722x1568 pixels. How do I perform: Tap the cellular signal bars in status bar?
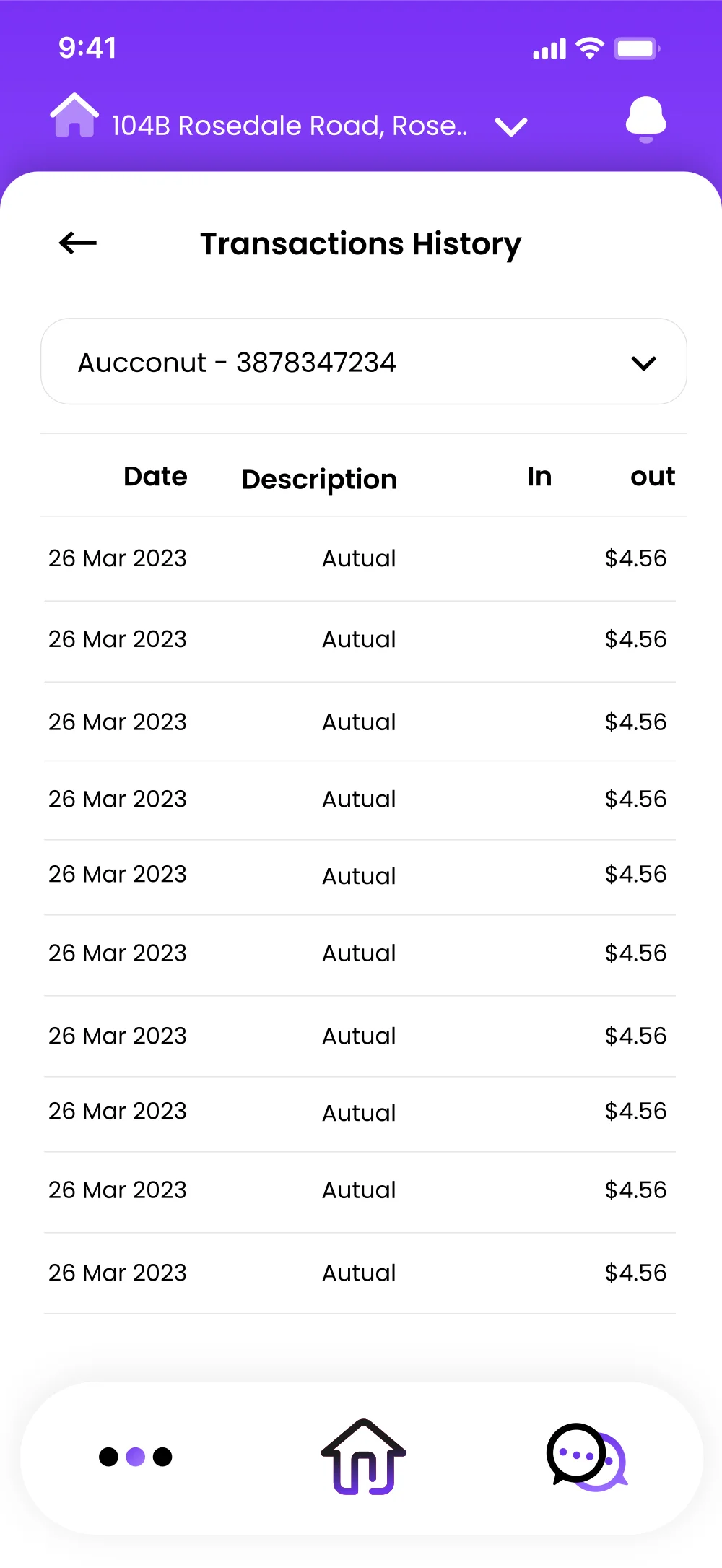550,47
